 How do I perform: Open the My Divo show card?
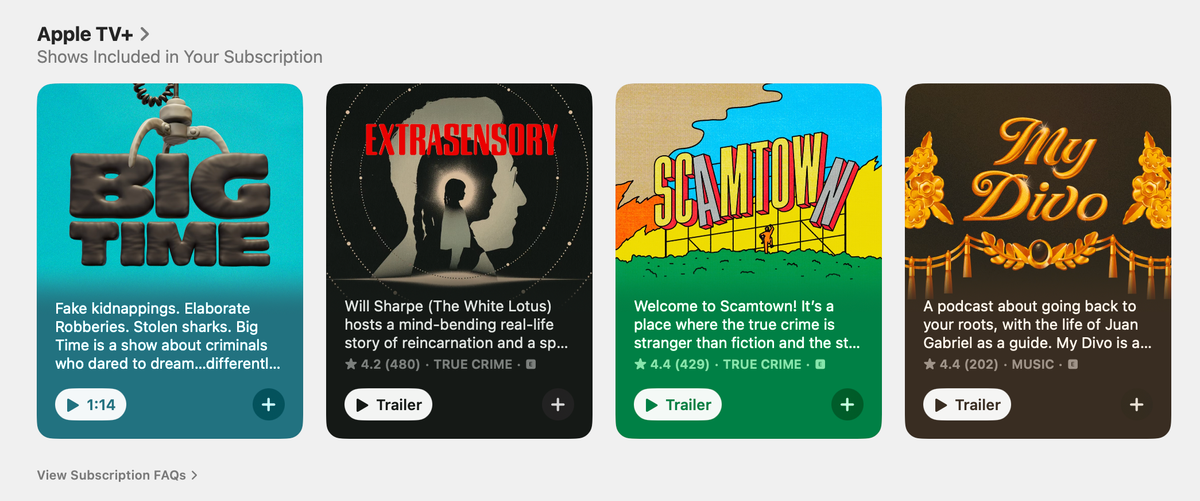1037,190
